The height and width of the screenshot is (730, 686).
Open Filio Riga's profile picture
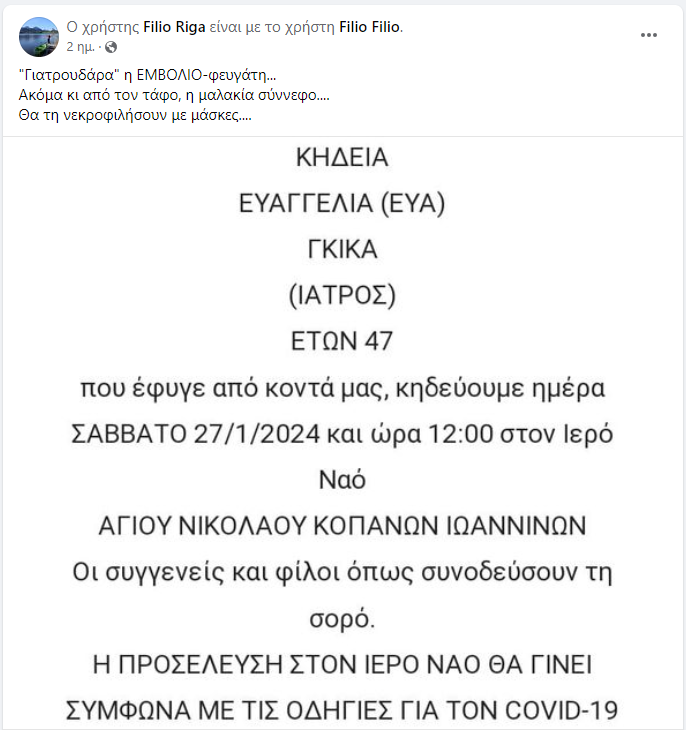(38, 37)
